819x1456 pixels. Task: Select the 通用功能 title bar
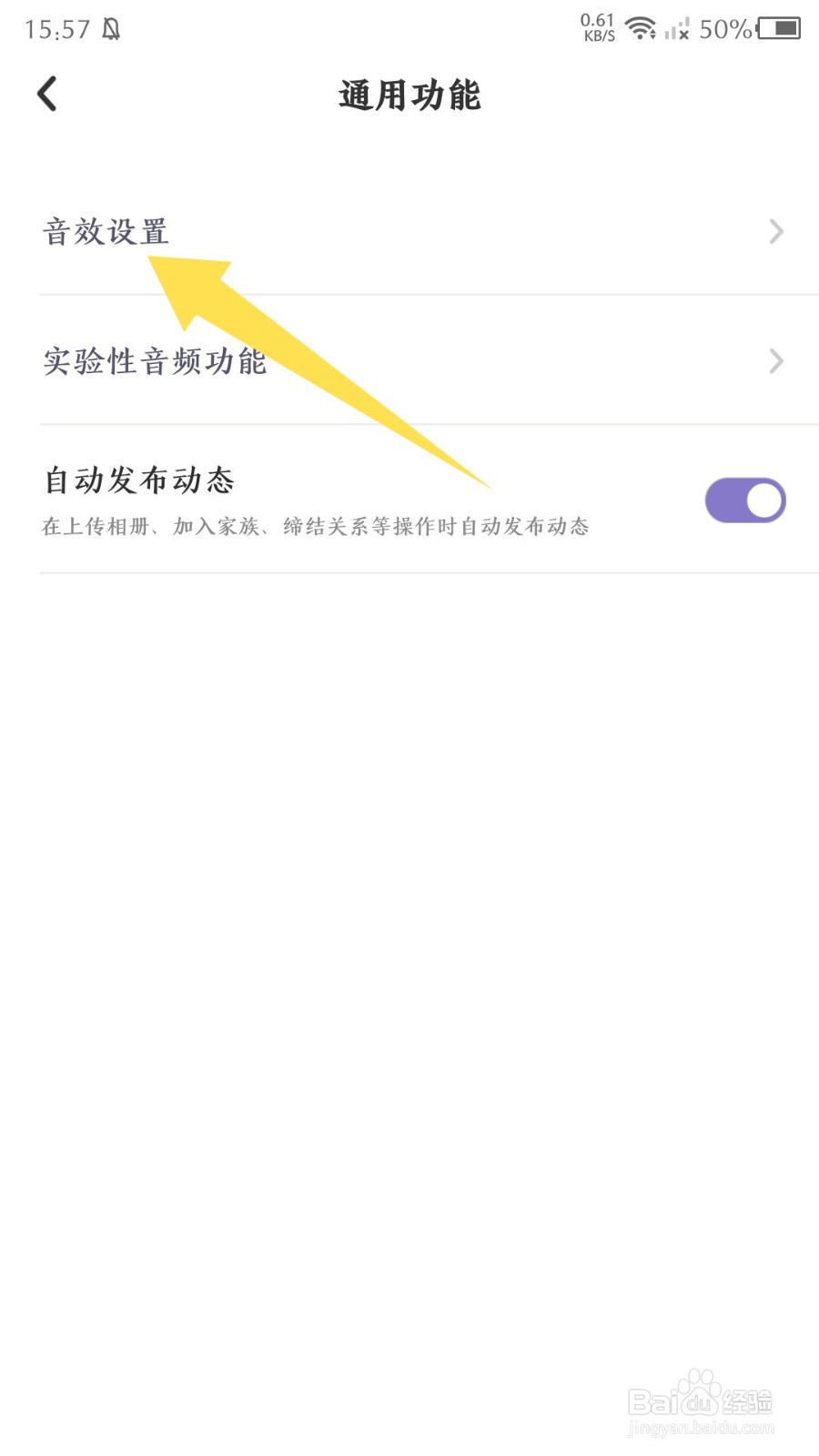coord(409,95)
